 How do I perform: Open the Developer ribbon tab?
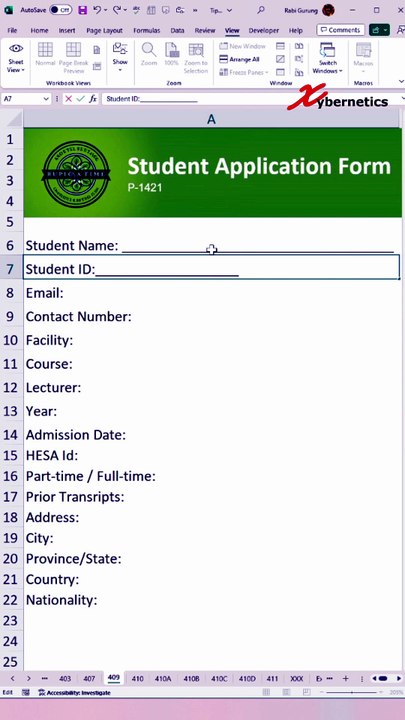pyautogui.click(x=264, y=30)
